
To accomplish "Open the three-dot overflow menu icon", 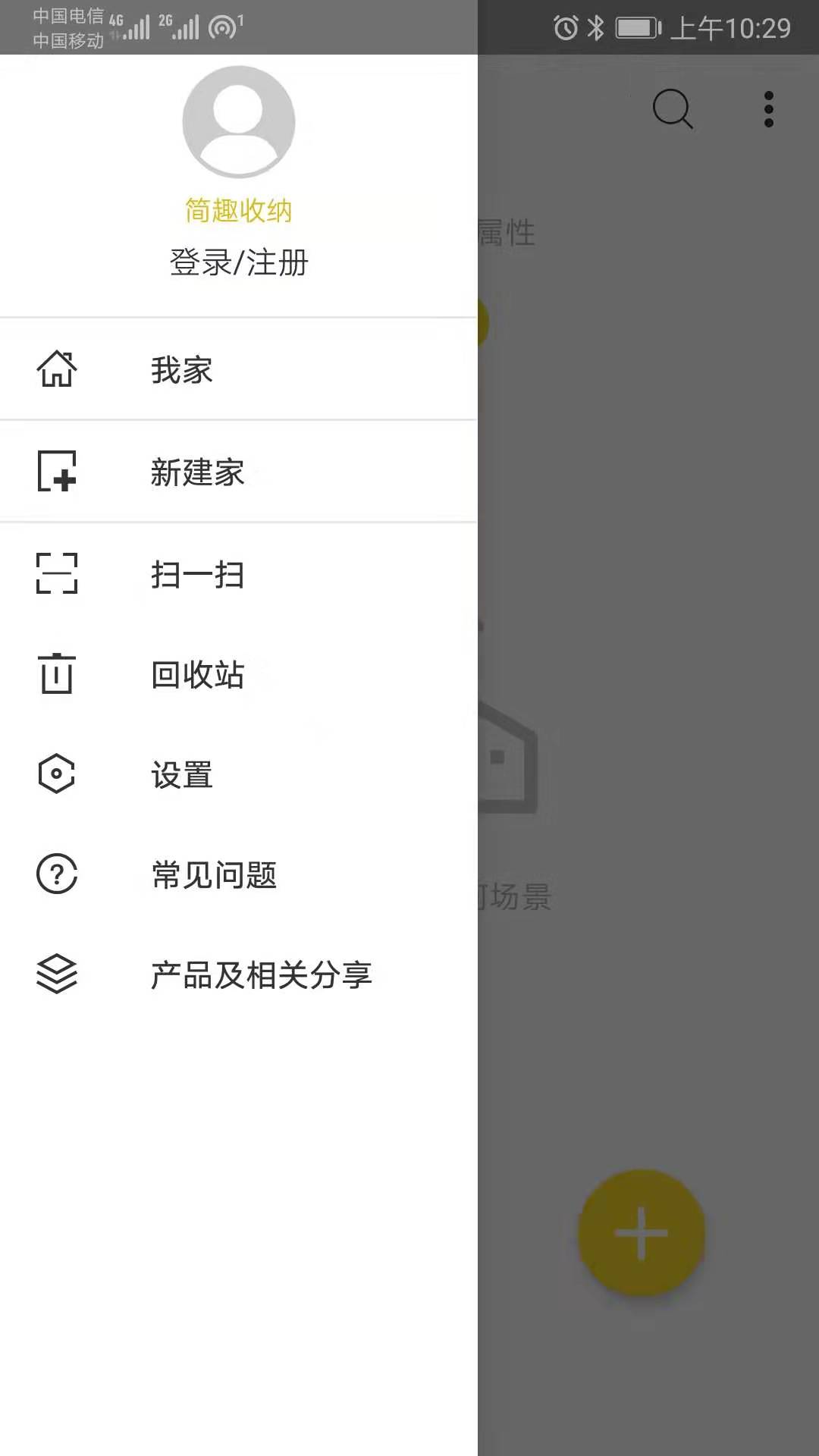I will (768, 108).
